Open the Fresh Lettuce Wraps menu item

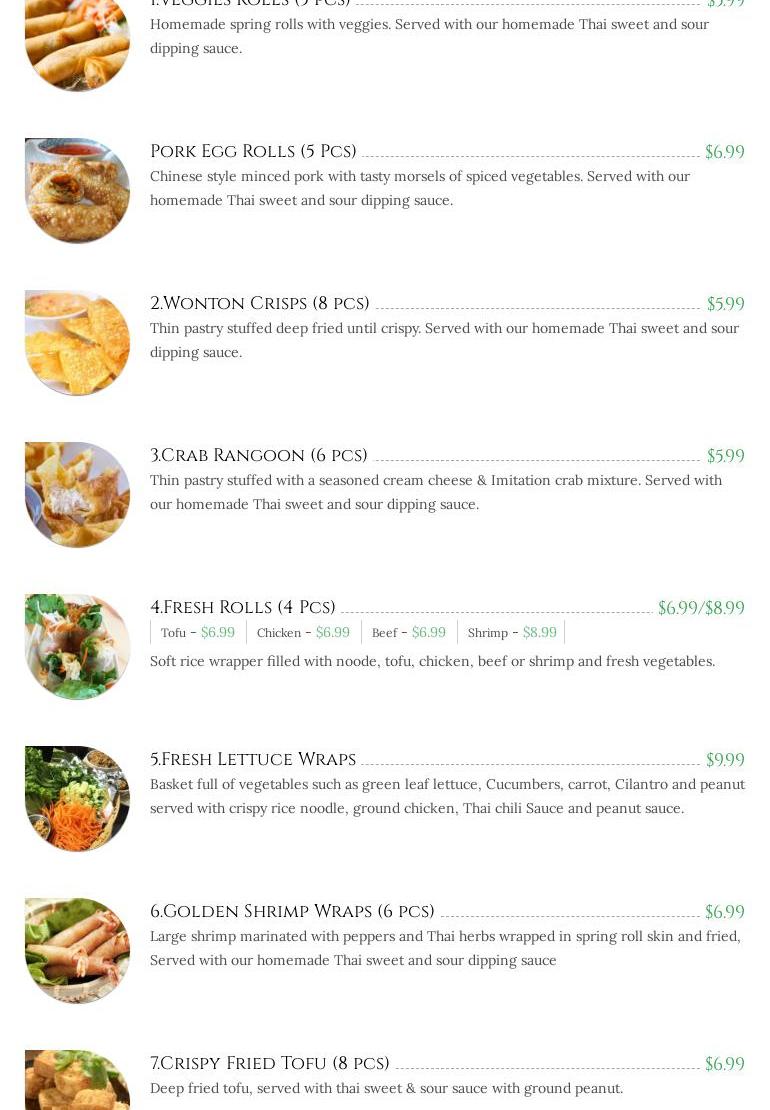[253, 760]
